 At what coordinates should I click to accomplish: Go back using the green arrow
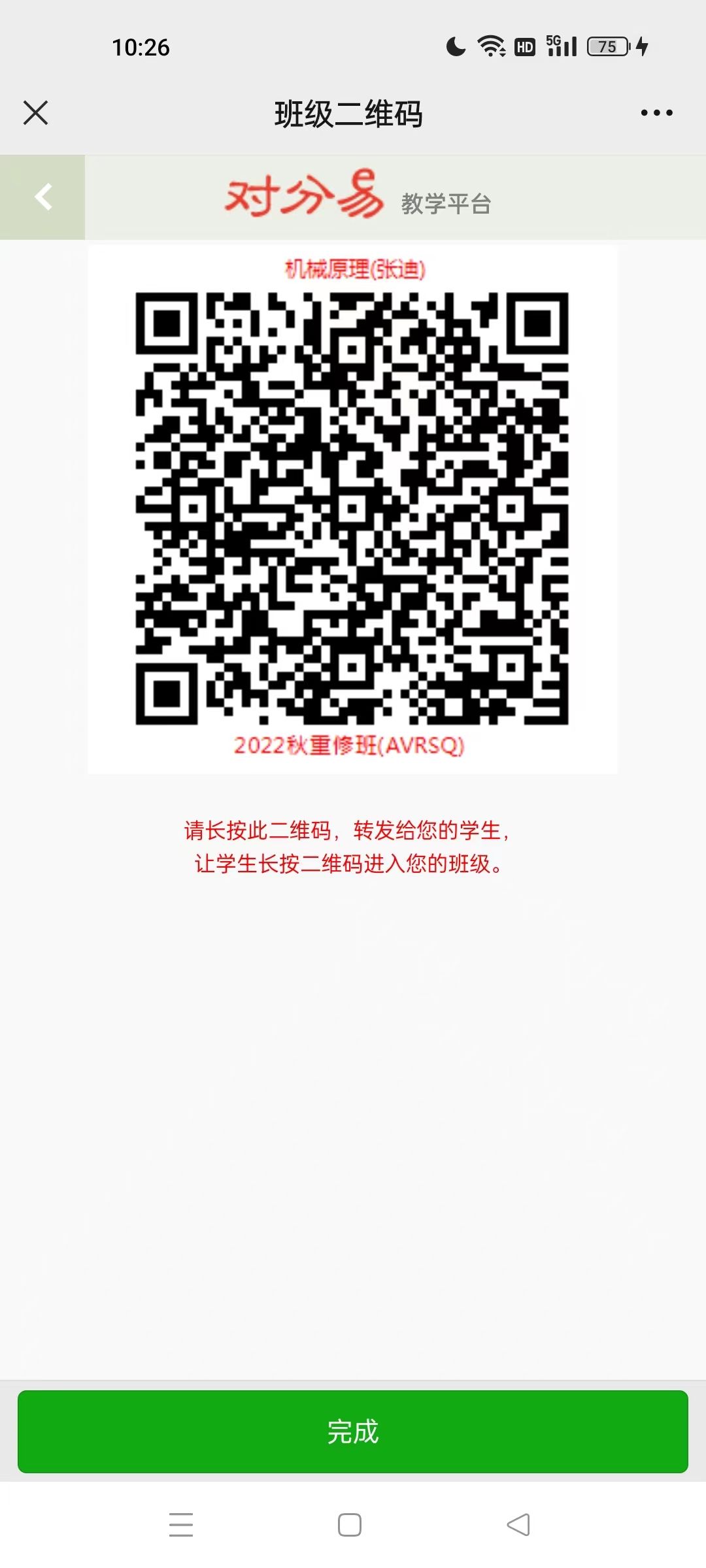(x=43, y=197)
